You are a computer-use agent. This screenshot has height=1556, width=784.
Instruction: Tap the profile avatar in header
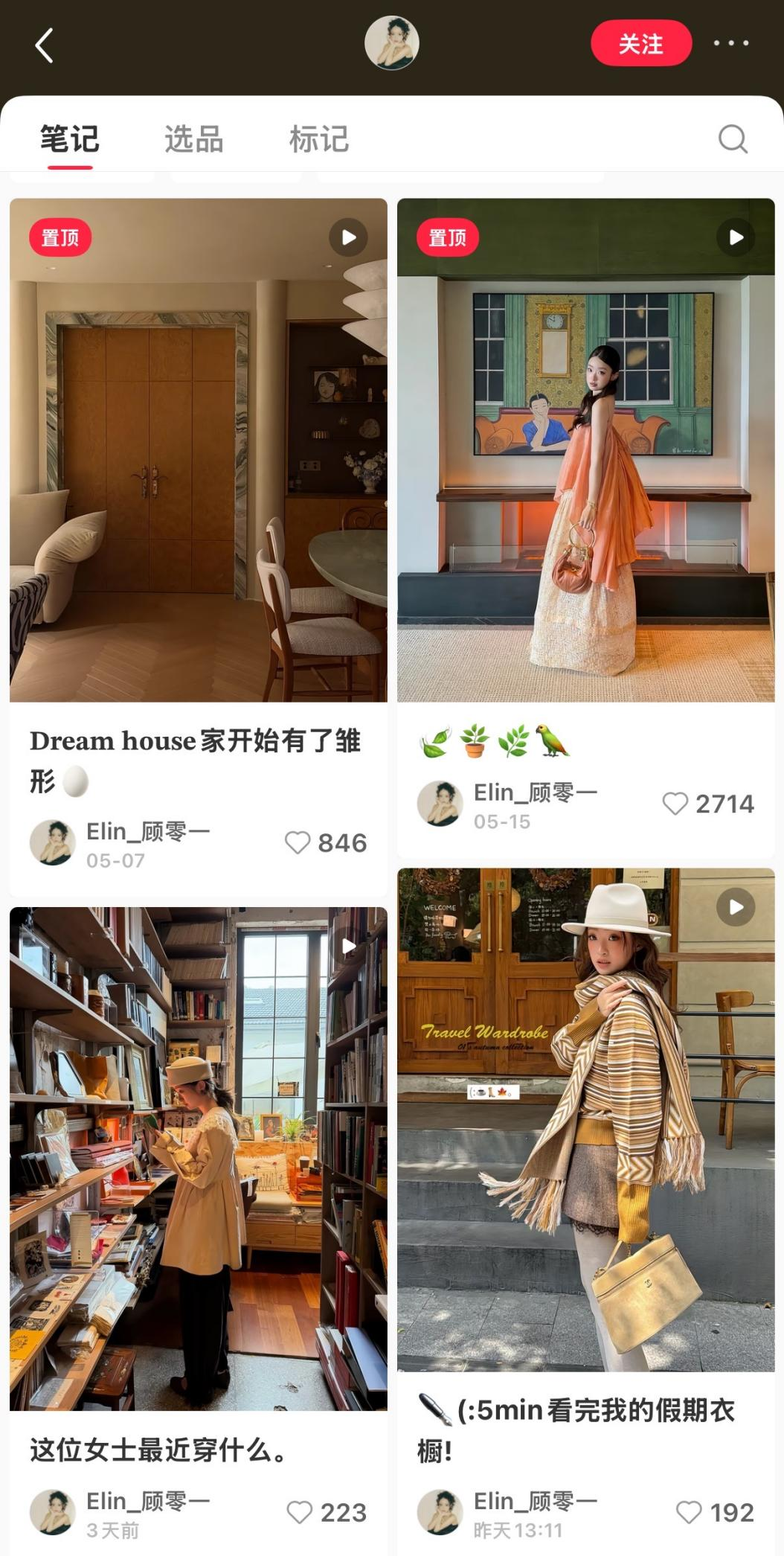click(392, 43)
